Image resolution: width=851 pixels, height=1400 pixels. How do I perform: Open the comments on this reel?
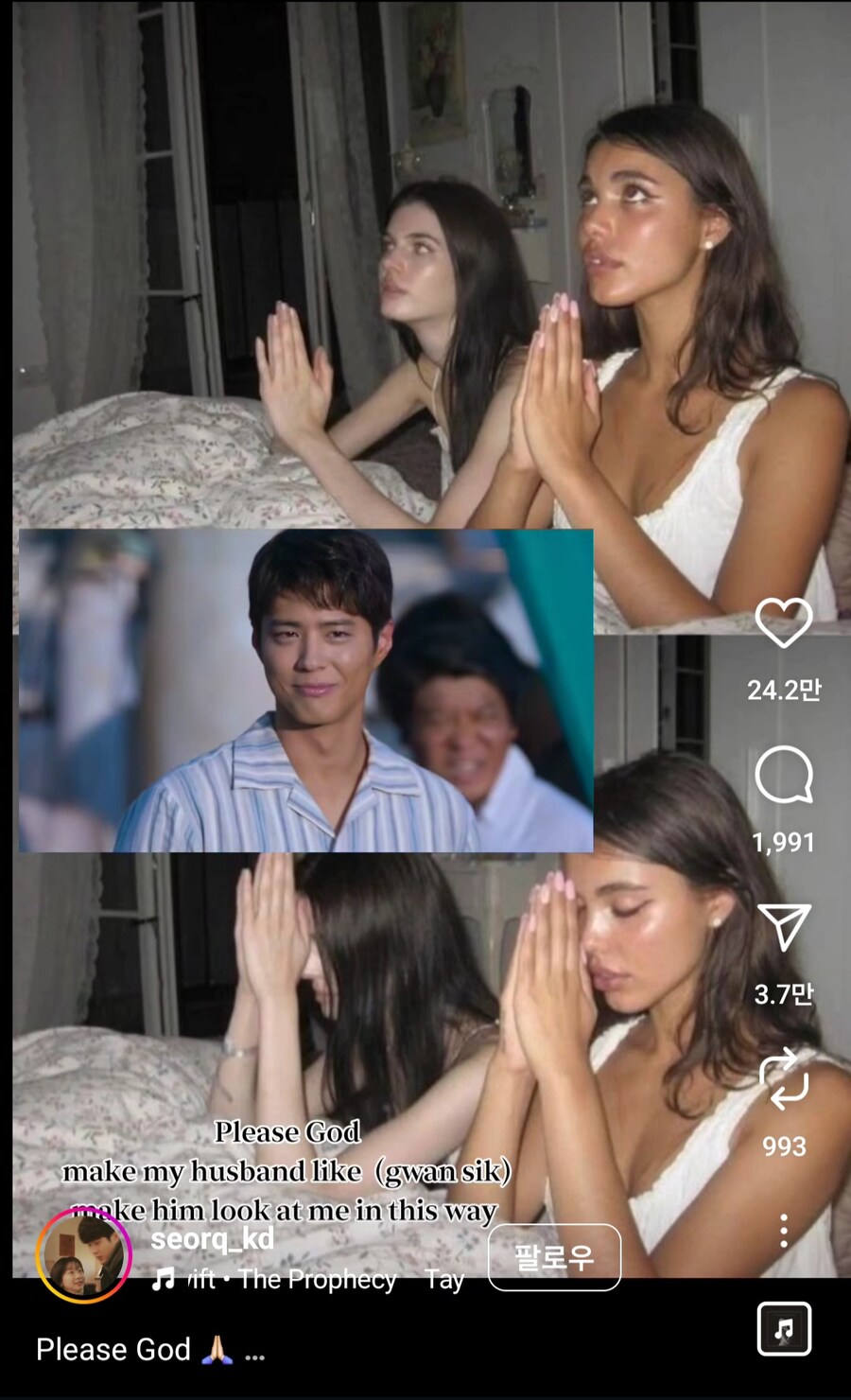[783, 775]
